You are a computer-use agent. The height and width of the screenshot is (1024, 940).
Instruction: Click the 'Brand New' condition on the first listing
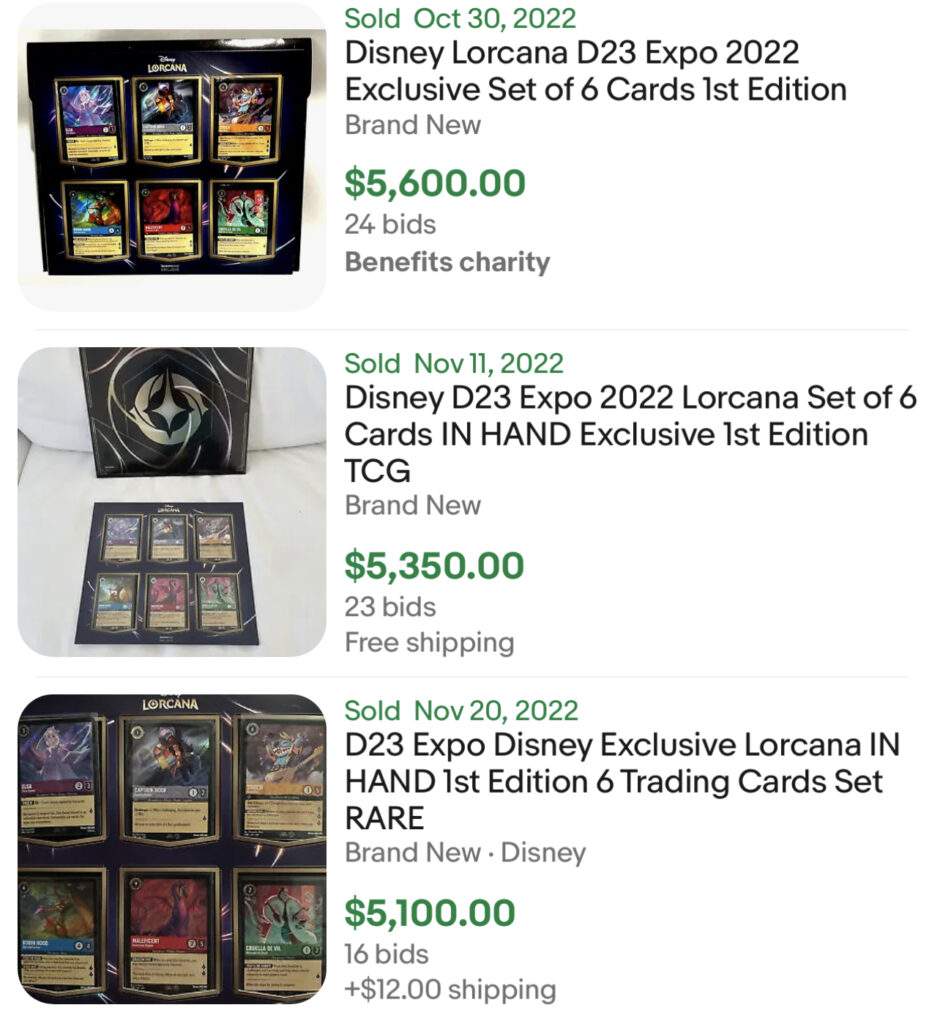[415, 125]
